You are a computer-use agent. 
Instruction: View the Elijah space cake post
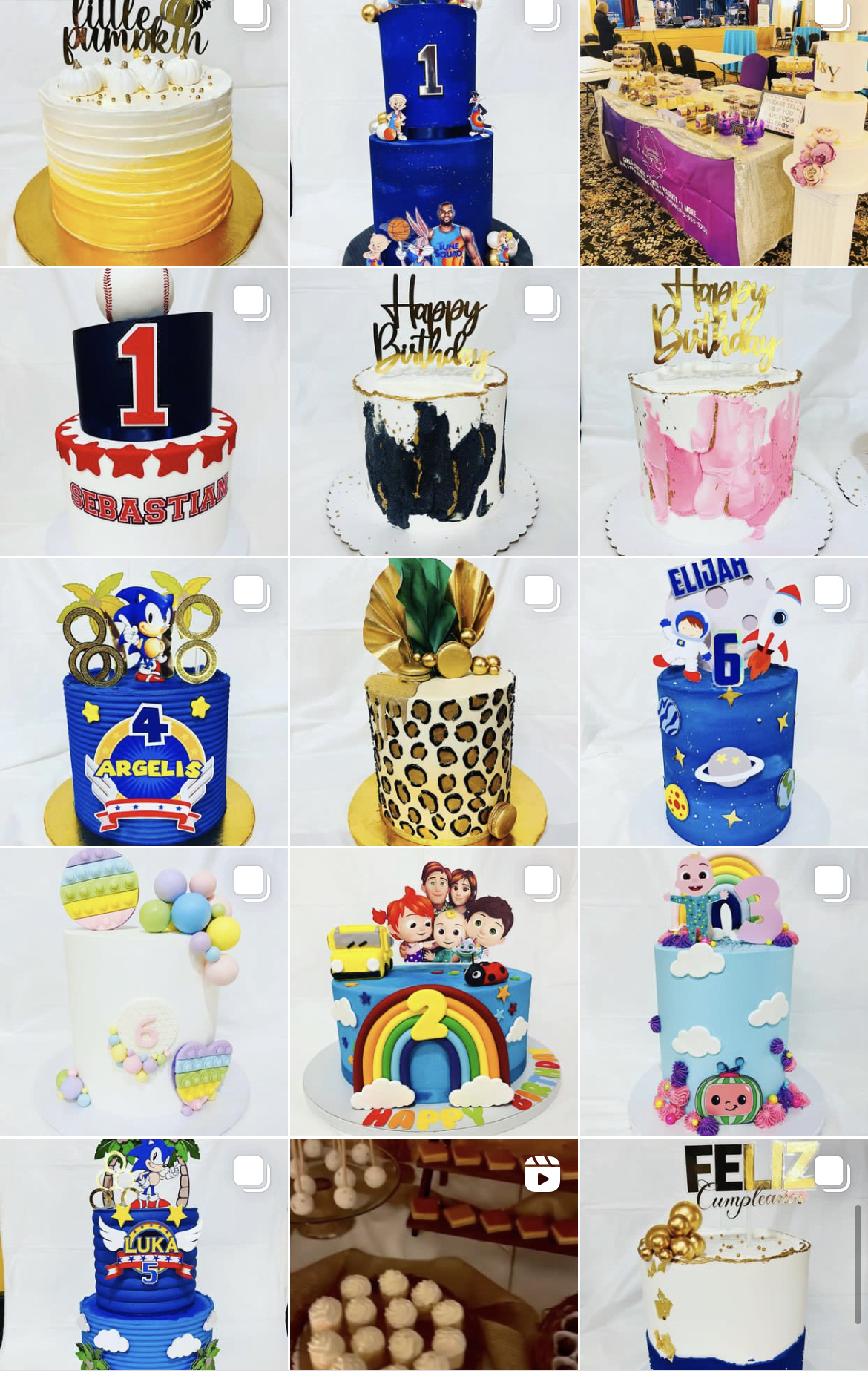pyautogui.click(x=723, y=702)
